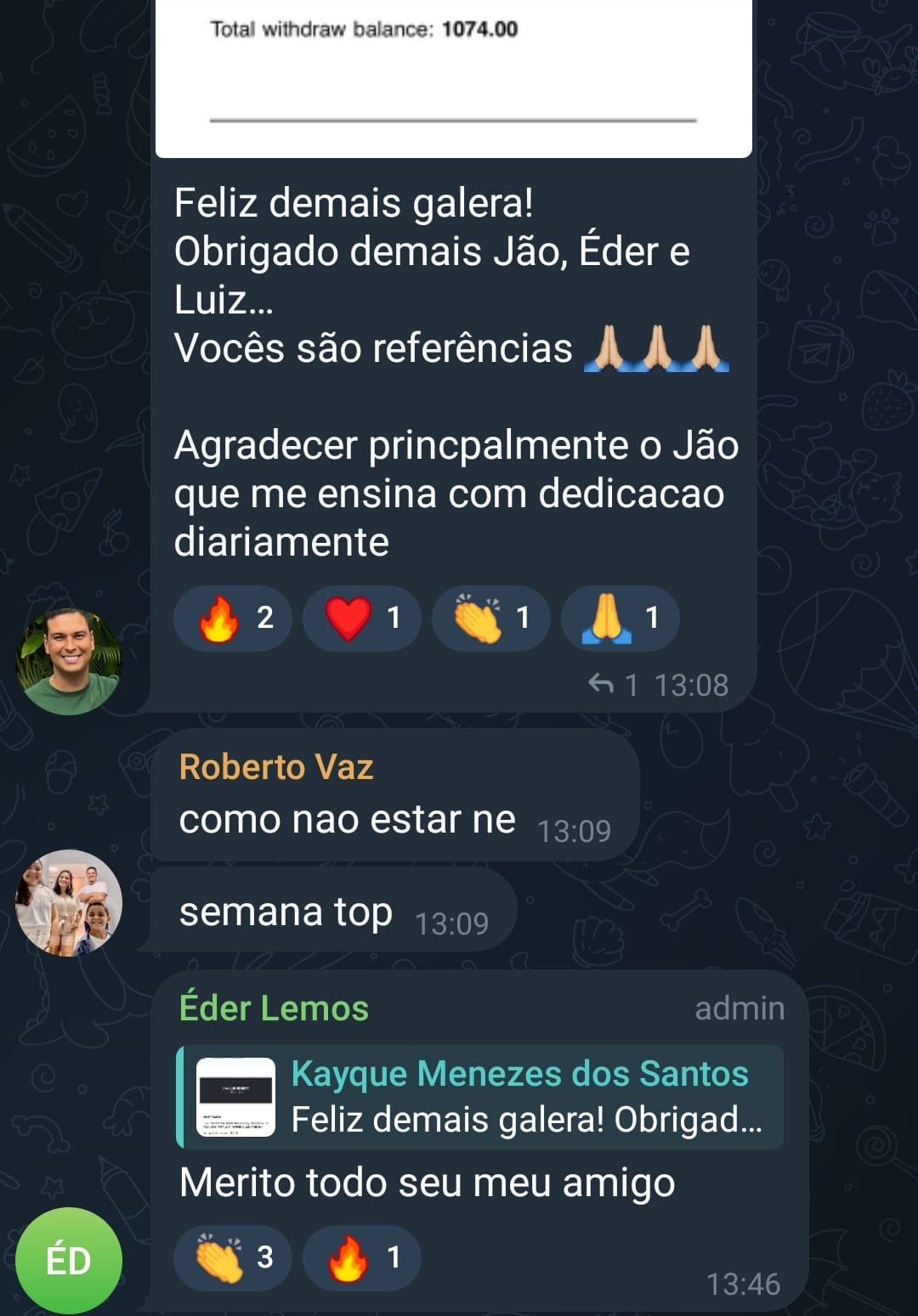
Task: Add fire reaction on Kayque's message
Action: click(233, 618)
